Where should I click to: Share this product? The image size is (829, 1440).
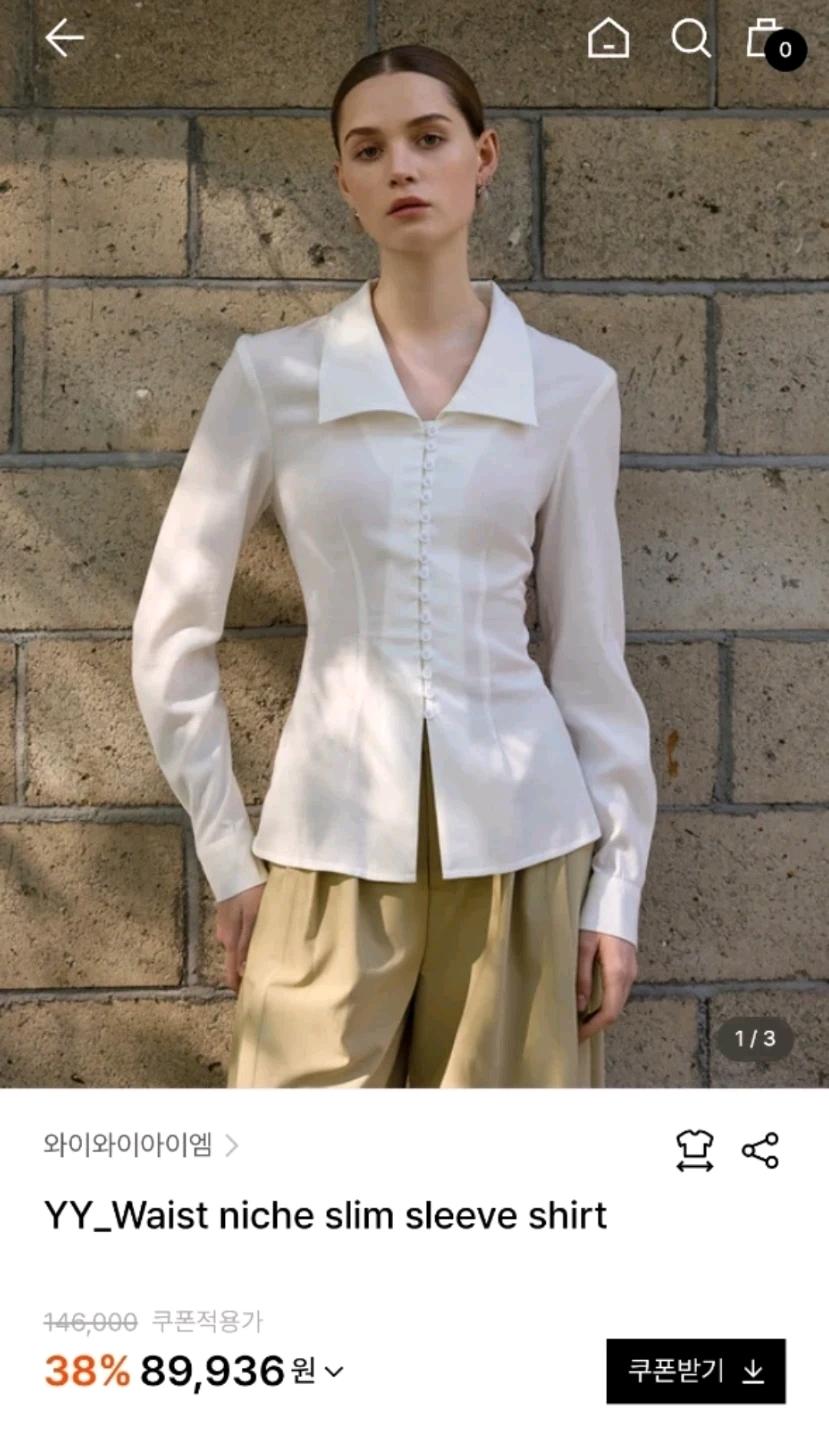pyautogui.click(x=760, y=1150)
